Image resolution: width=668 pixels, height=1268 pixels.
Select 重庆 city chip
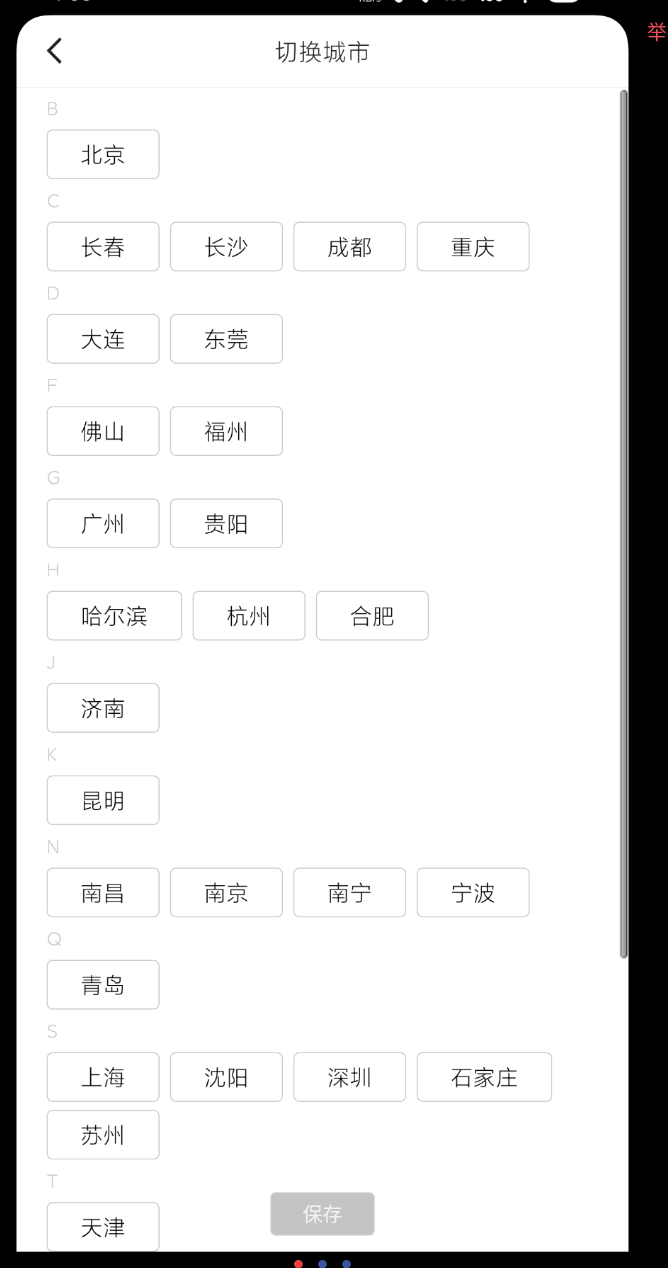(x=473, y=247)
